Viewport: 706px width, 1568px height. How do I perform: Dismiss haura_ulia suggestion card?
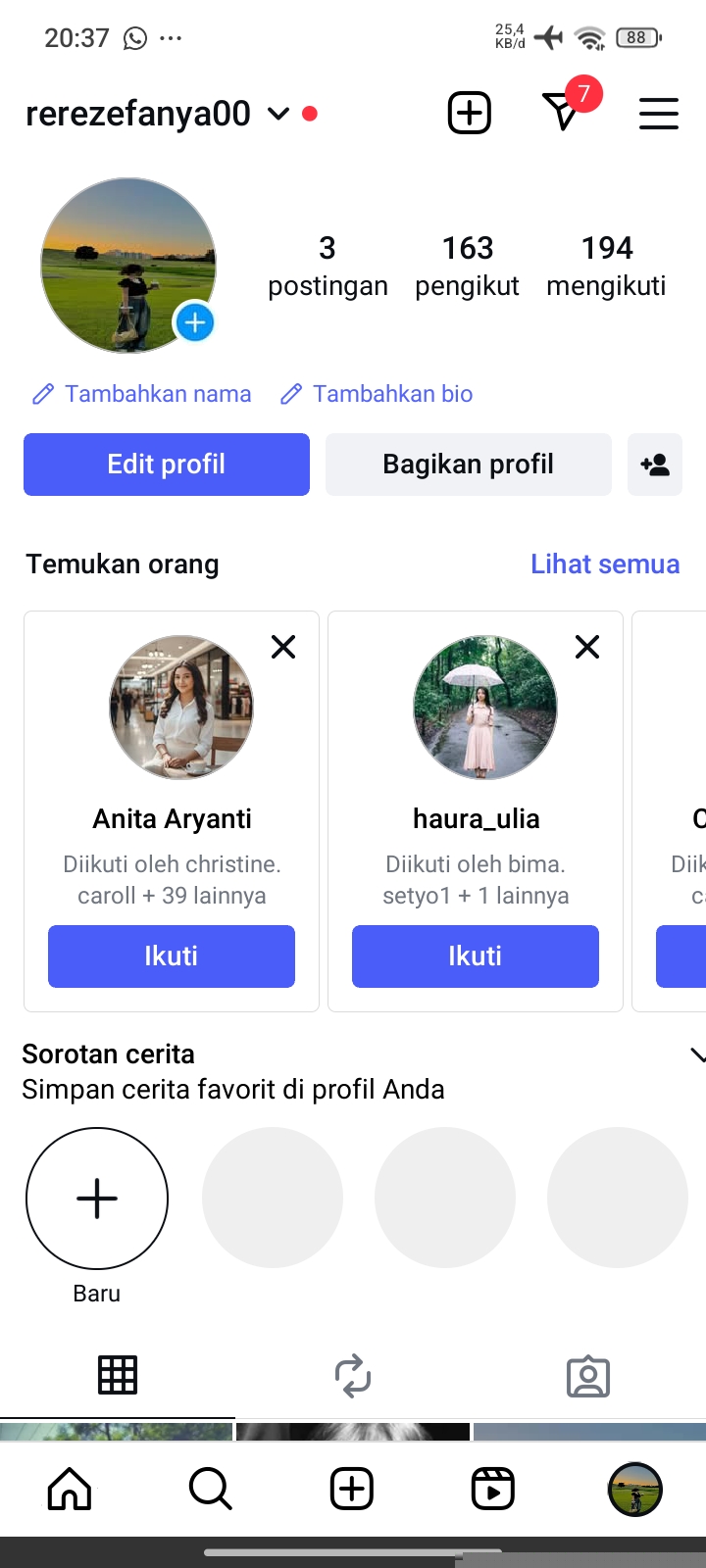587,647
